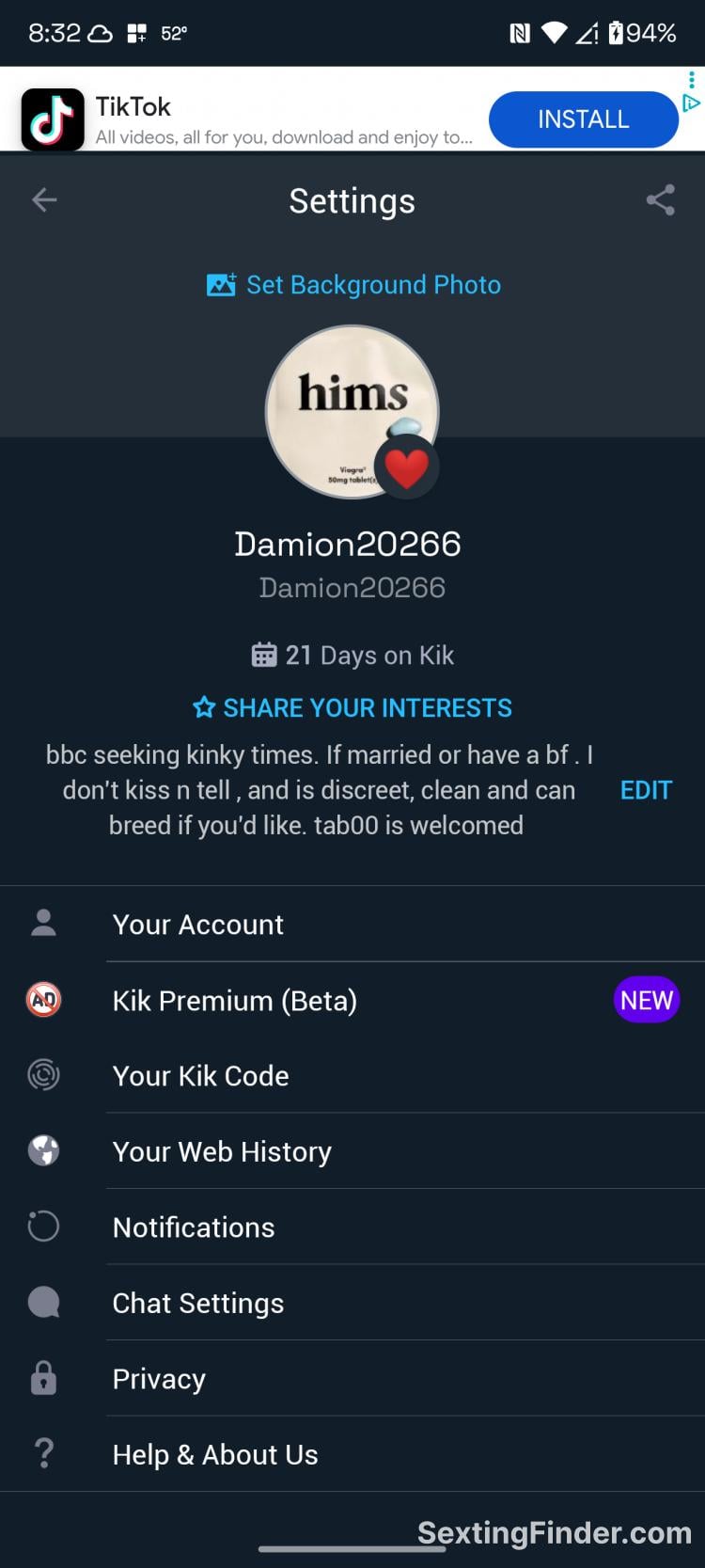Screen dimensions: 705x1568
Task: Open Share Your Interests
Action: 352,707
